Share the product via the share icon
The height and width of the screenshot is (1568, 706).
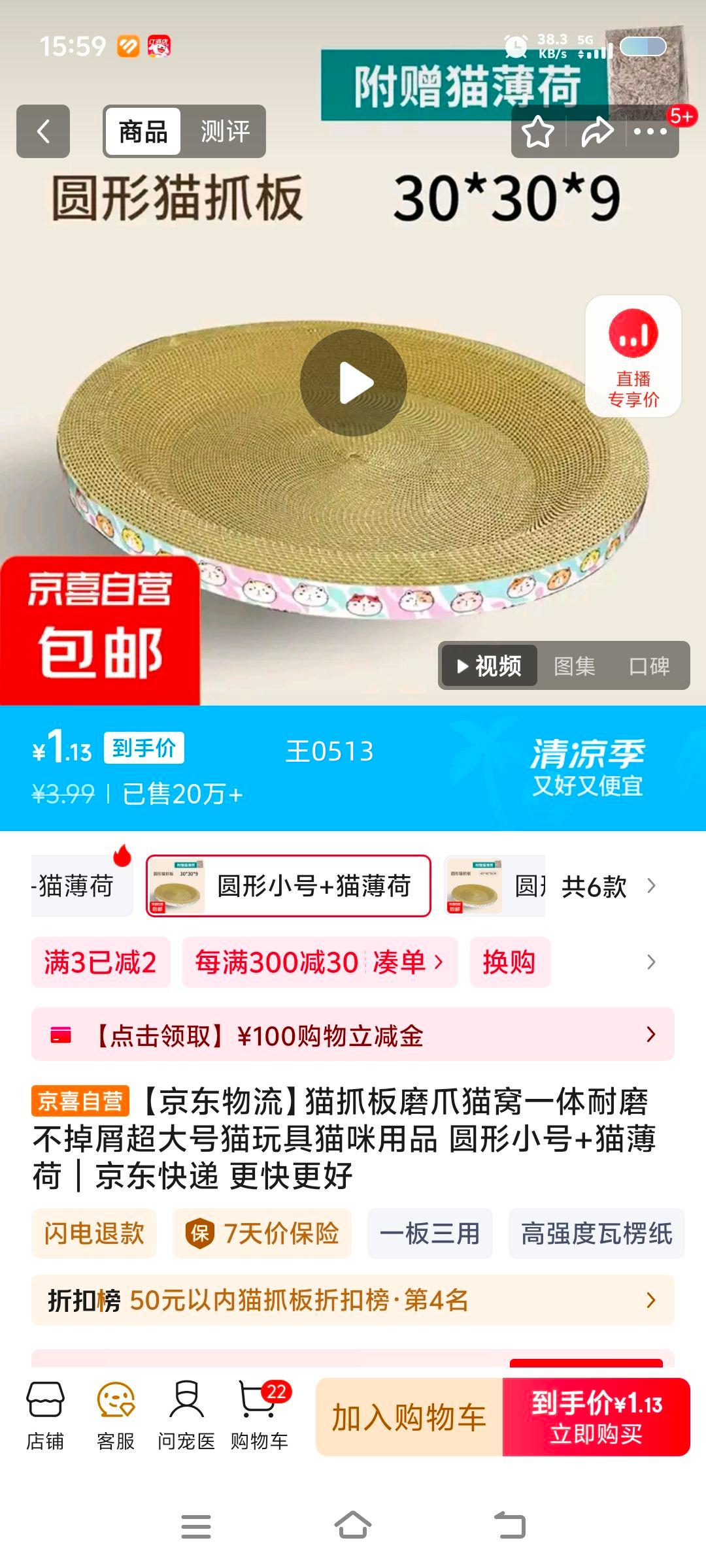coord(596,132)
